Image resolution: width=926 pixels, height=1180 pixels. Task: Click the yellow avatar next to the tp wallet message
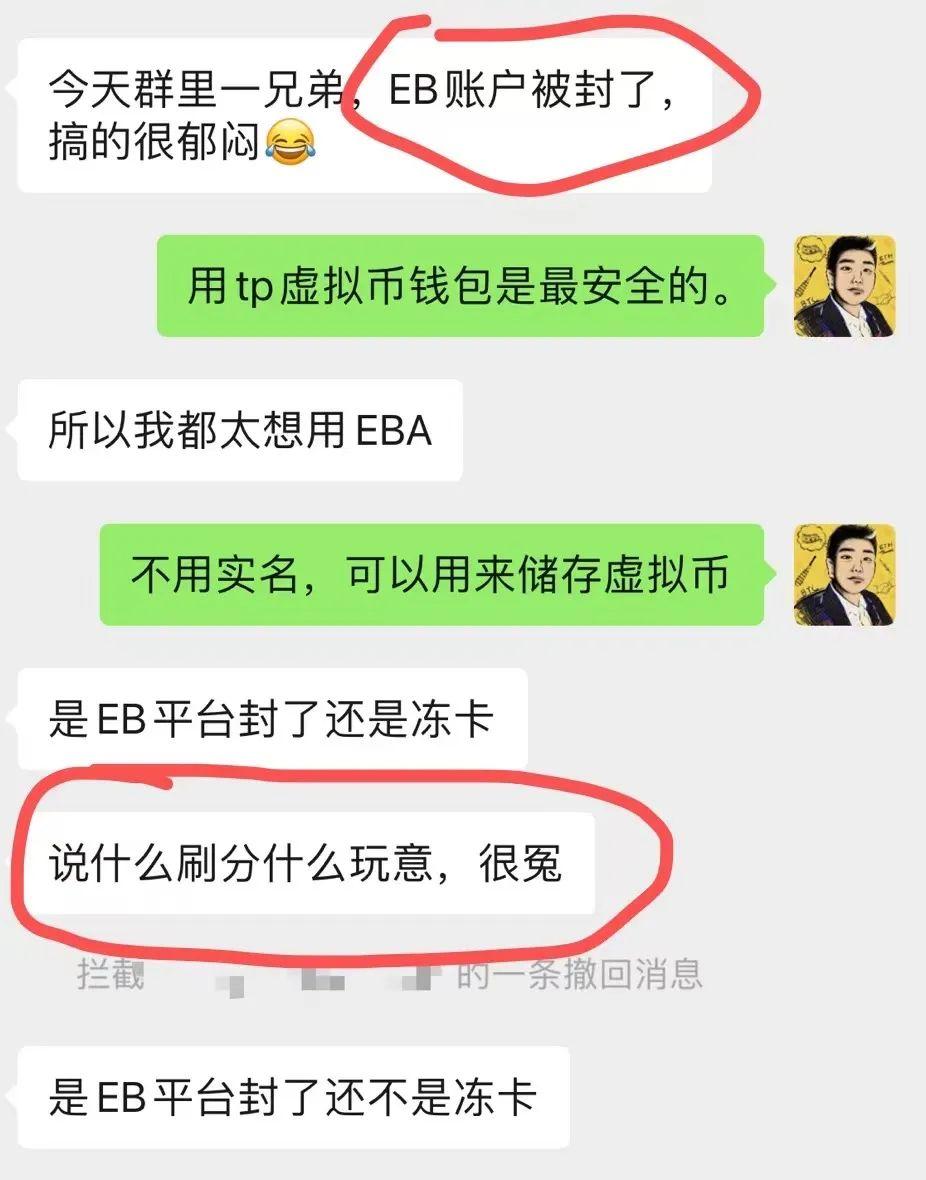(845, 285)
